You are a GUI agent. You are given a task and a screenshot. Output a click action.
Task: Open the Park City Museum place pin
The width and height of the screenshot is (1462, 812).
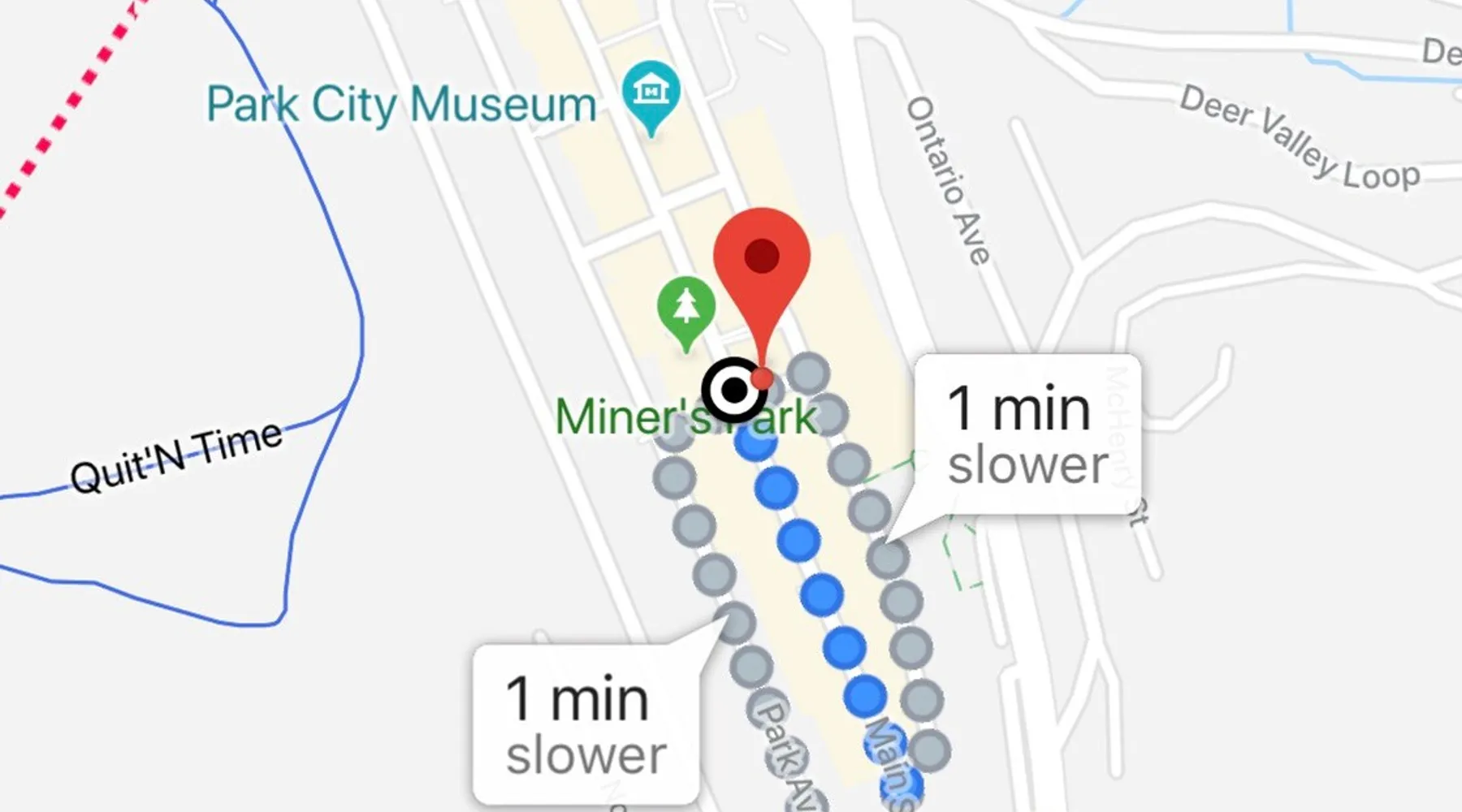(651, 92)
